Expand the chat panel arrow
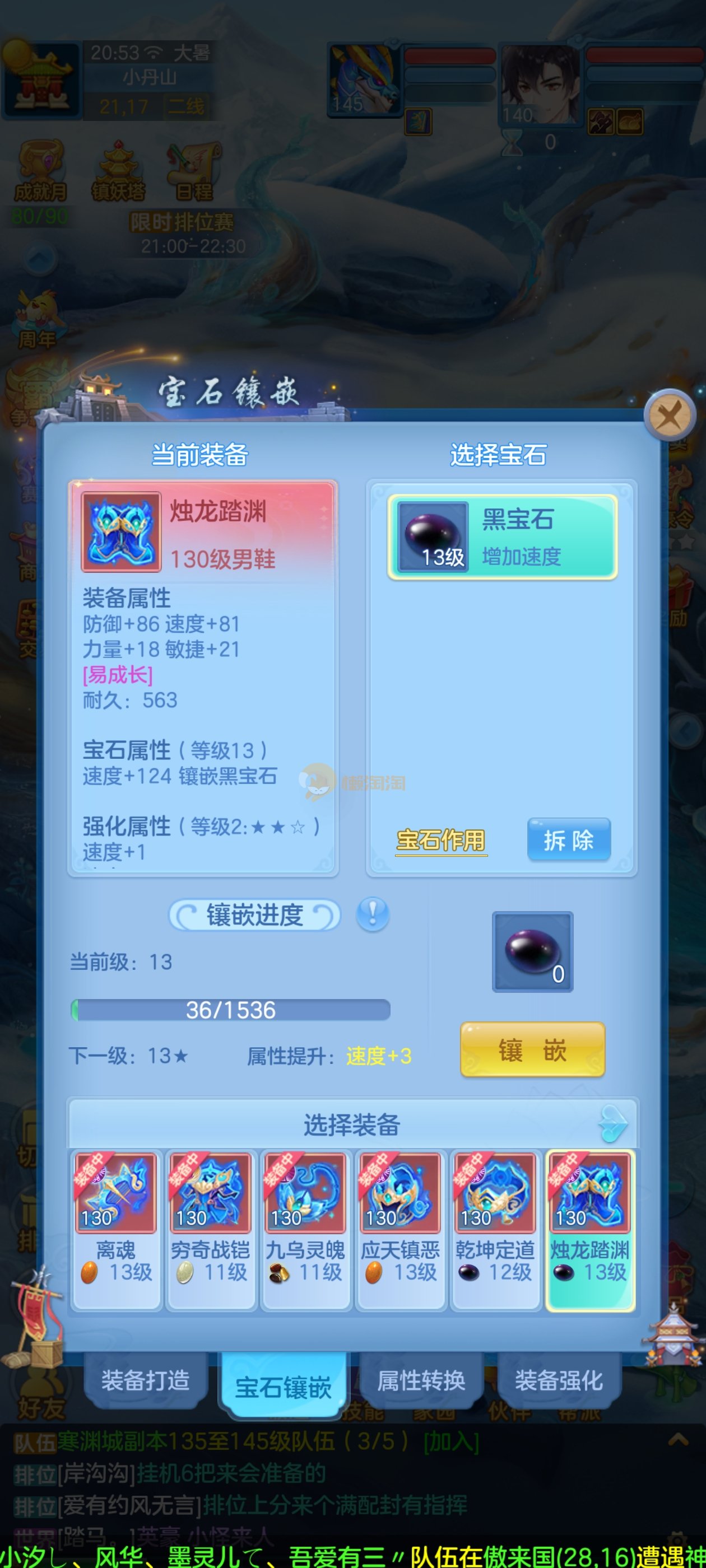 point(678,1440)
